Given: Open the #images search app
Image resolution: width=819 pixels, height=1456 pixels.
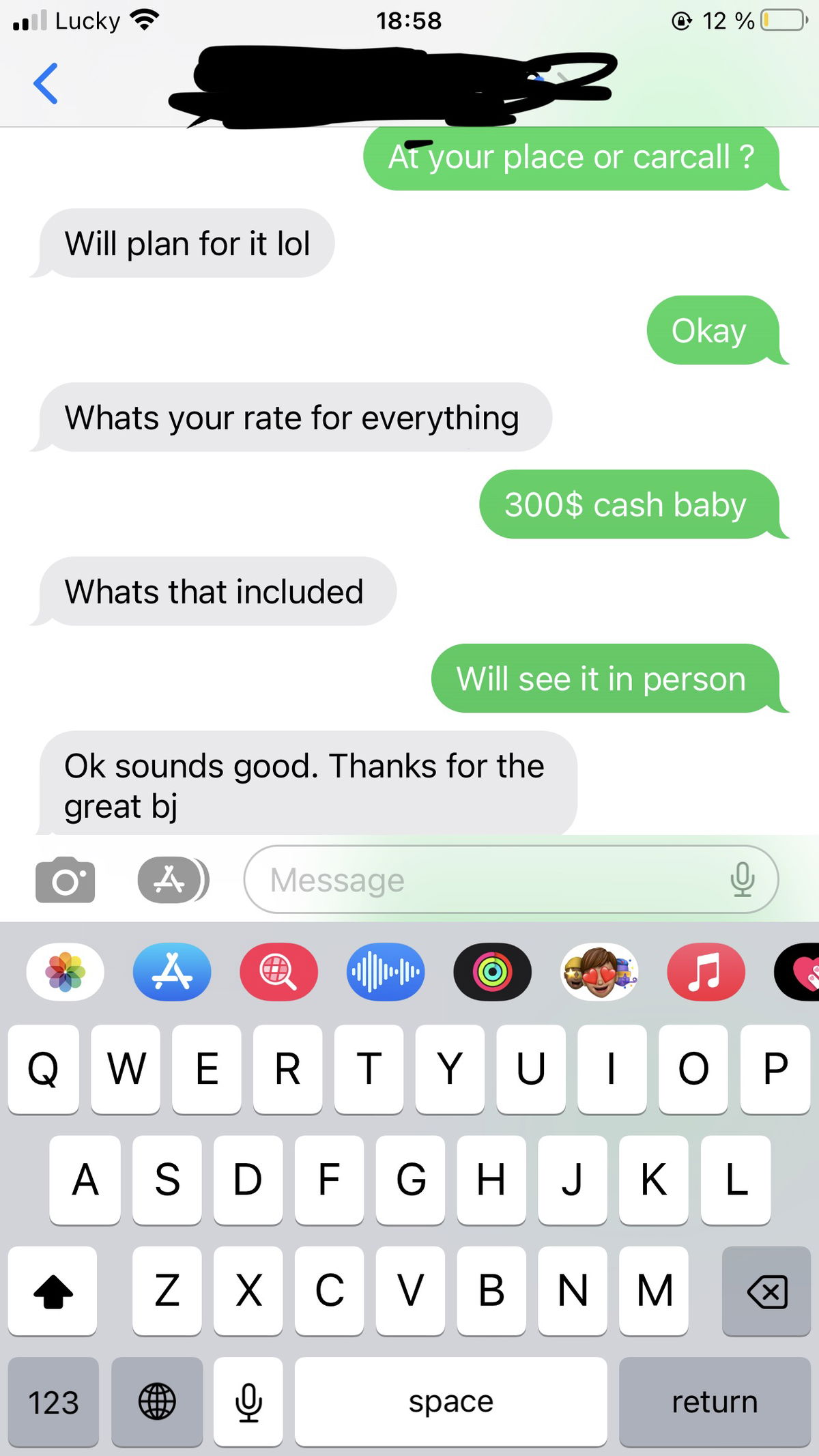Looking at the screenshot, I should pyautogui.click(x=278, y=971).
